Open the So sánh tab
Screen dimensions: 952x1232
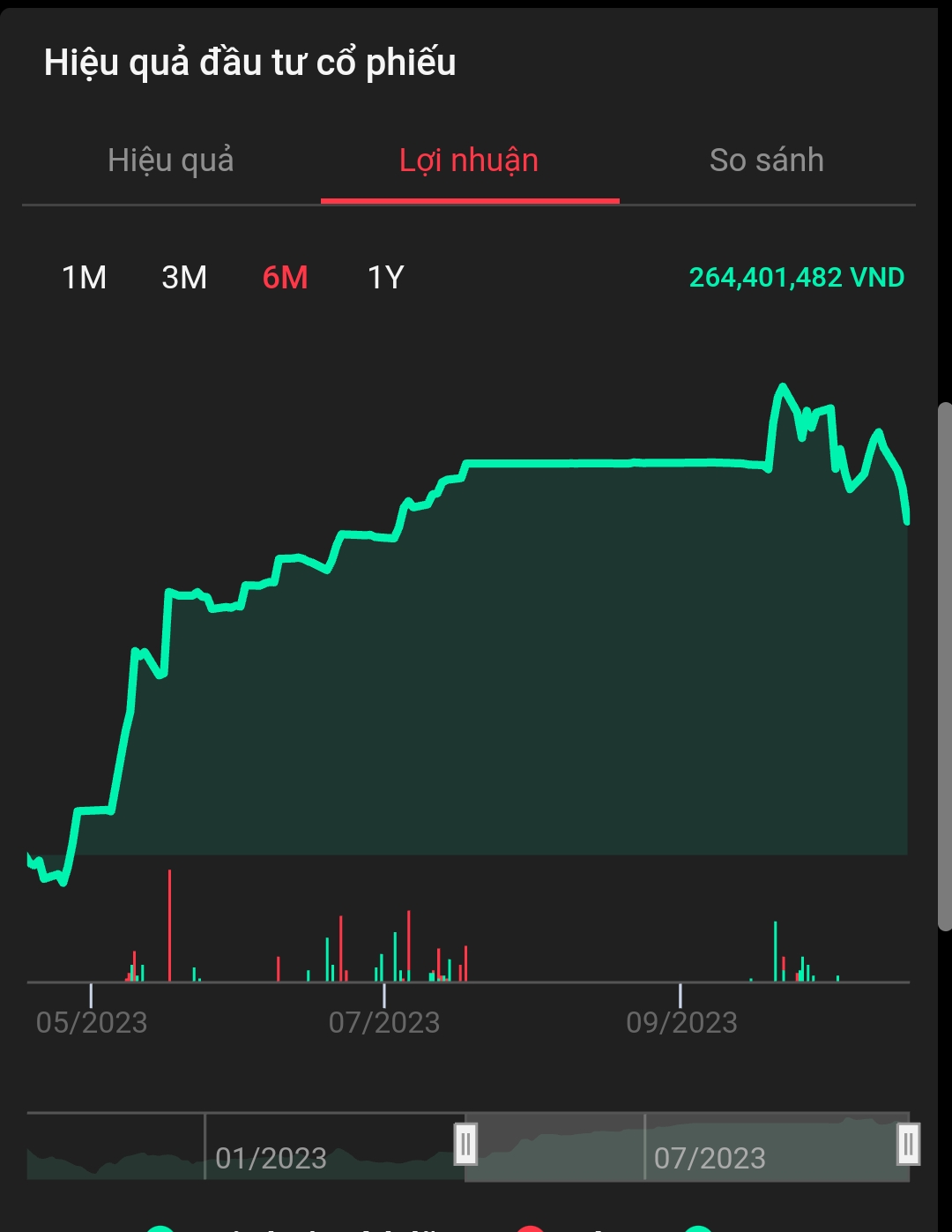tap(767, 161)
